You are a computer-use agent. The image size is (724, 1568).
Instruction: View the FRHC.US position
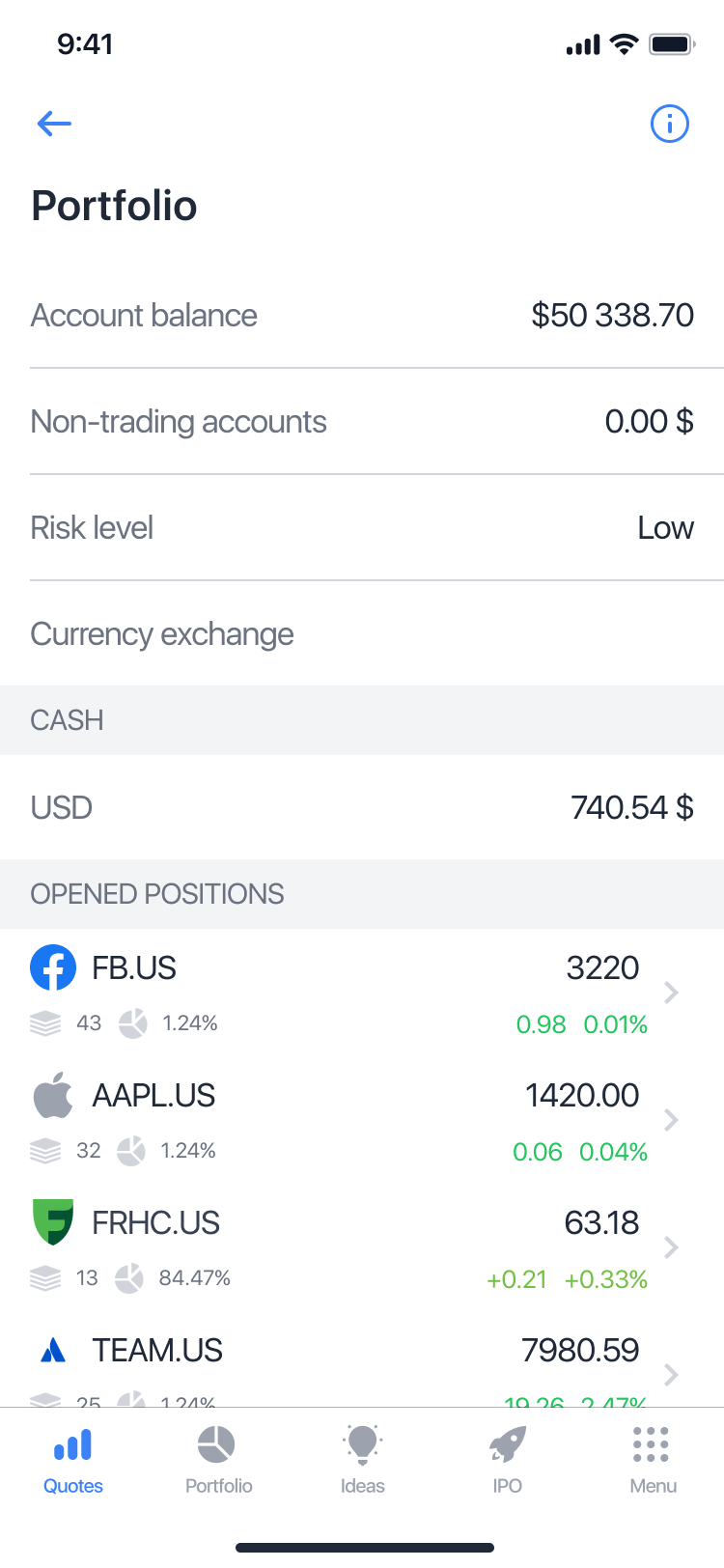point(362,1248)
